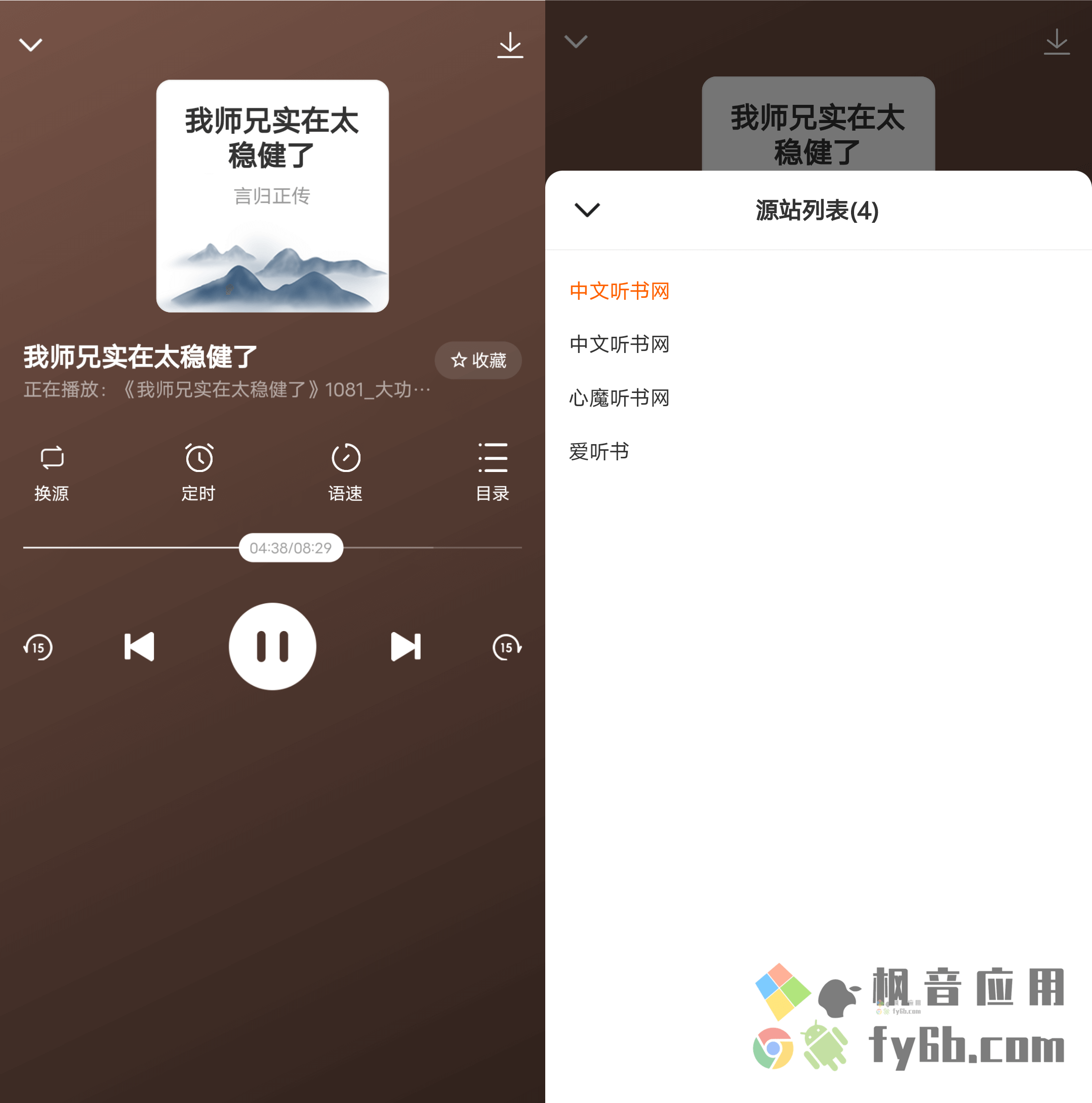Download the current audiobook chapter
This screenshot has width=1092, height=1103.
[510, 45]
